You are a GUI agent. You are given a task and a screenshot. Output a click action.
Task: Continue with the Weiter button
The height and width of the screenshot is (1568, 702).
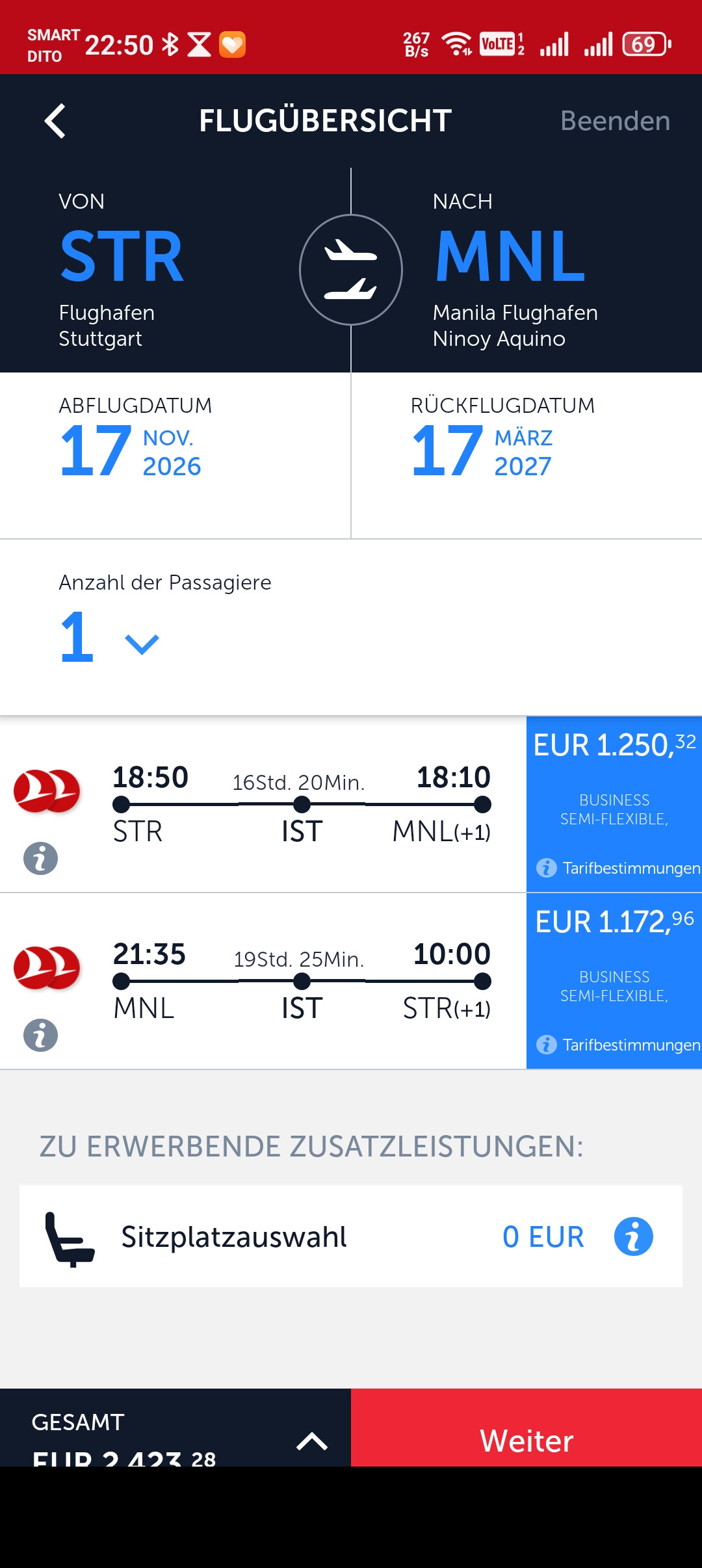point(526,1440)
